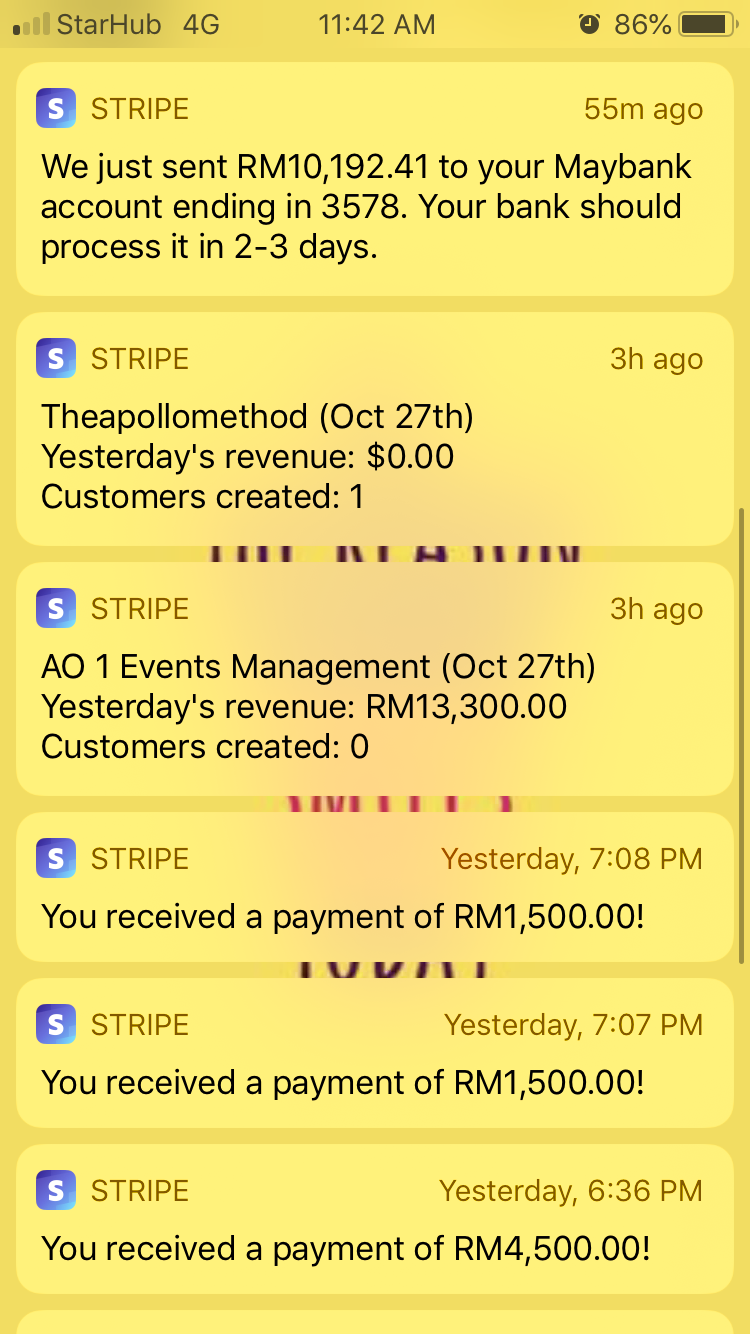Open the Maybank RM10,192.41 payout notification
The width and height of the screenshot is (750, 1334).
pyautogui.click(x=375, y=180)
